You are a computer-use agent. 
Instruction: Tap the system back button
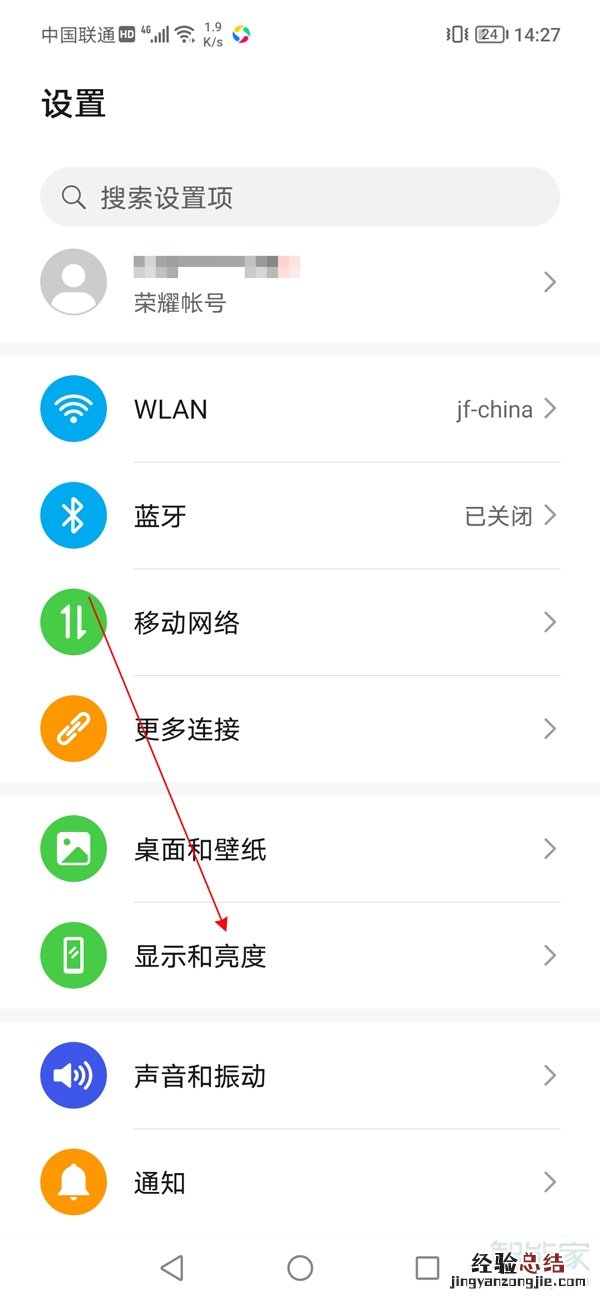coord(172,1268)
